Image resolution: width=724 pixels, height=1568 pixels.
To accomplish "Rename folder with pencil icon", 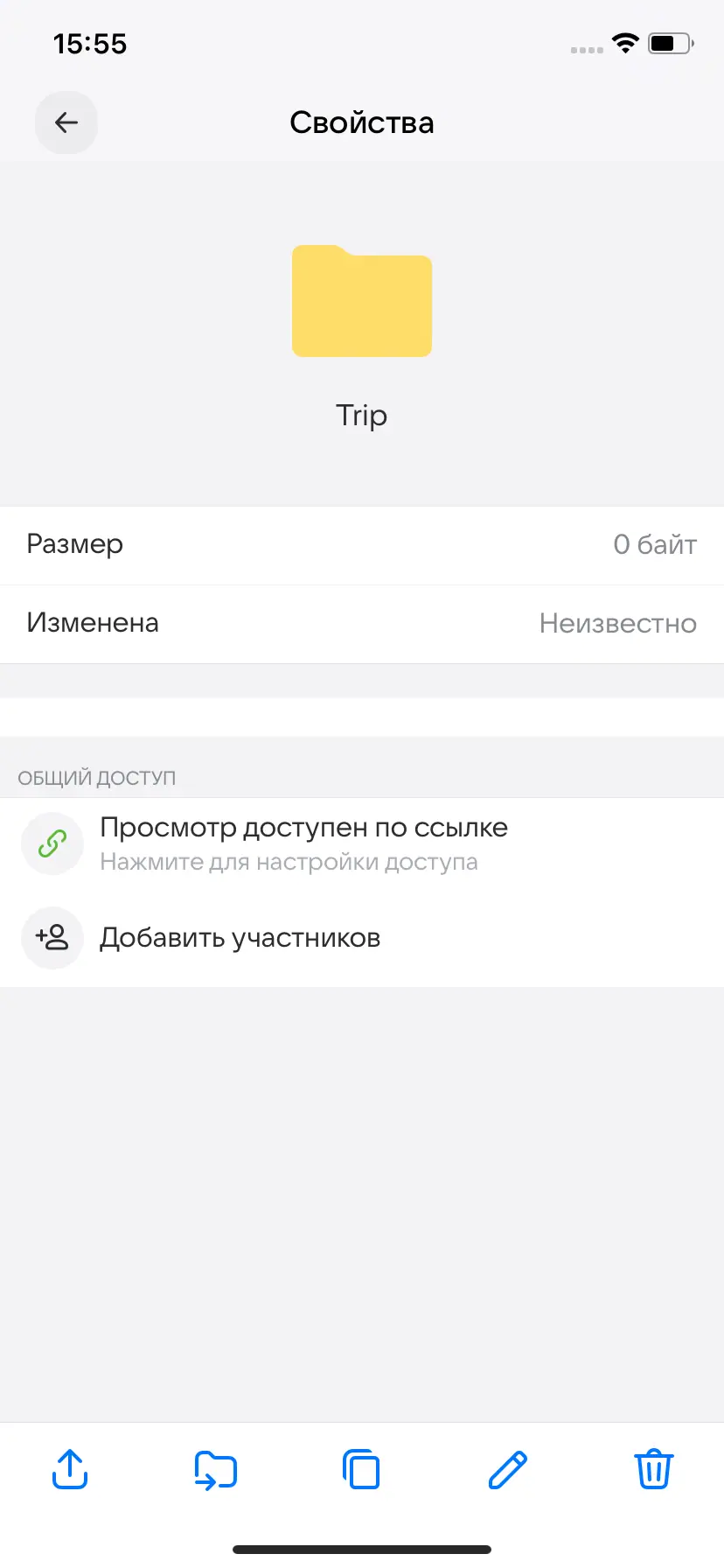I will [507, 1469].
